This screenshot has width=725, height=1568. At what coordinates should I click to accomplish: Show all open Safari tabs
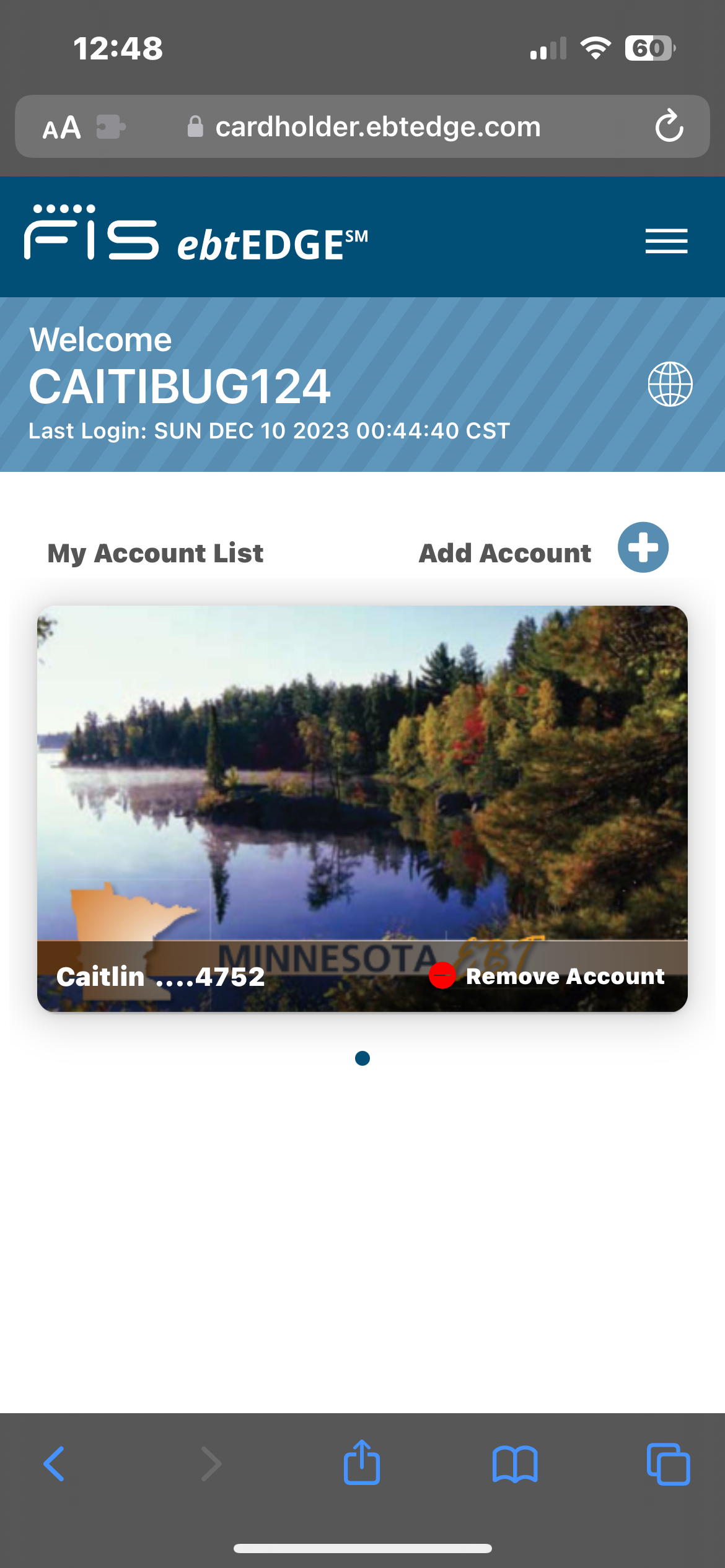click(668, 1464)
